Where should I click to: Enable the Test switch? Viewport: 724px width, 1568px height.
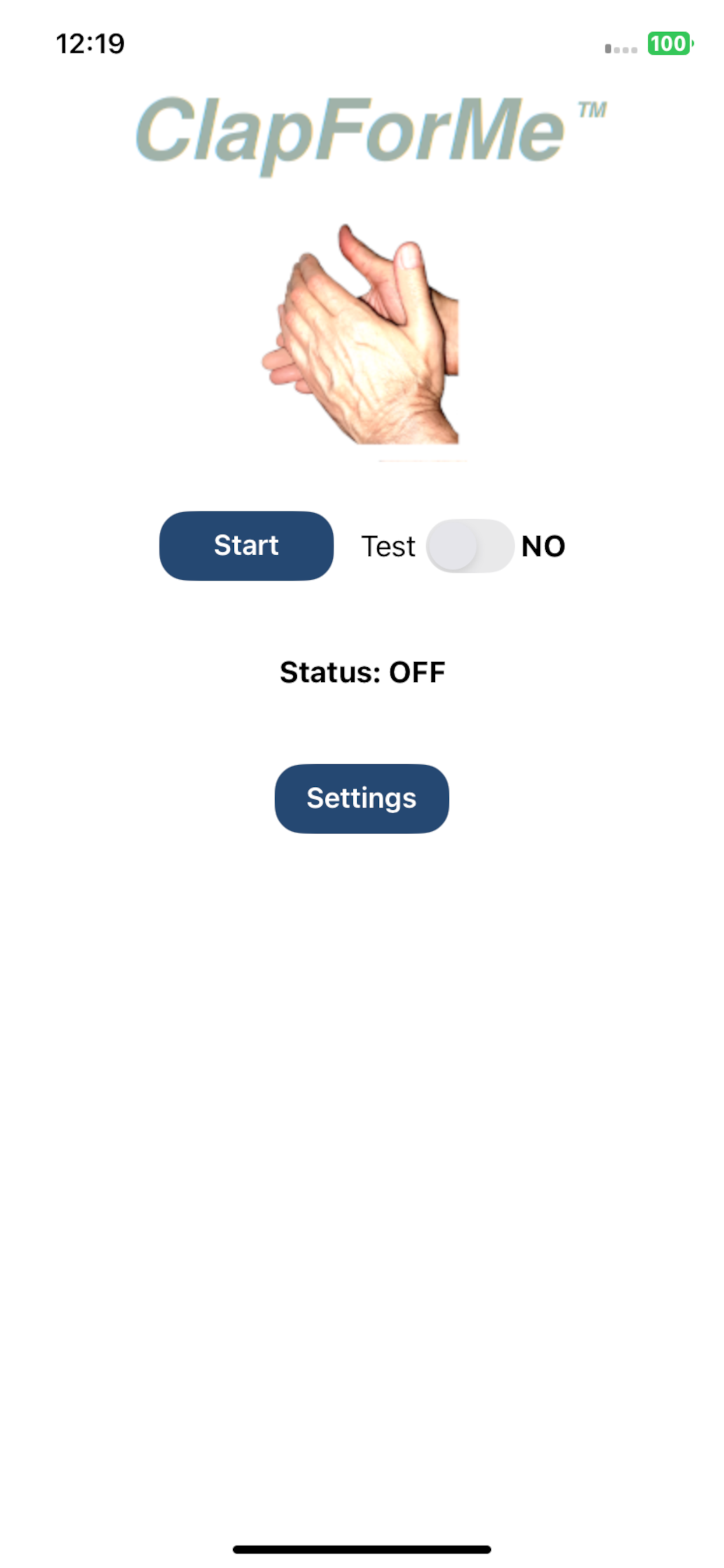point(470,545)
